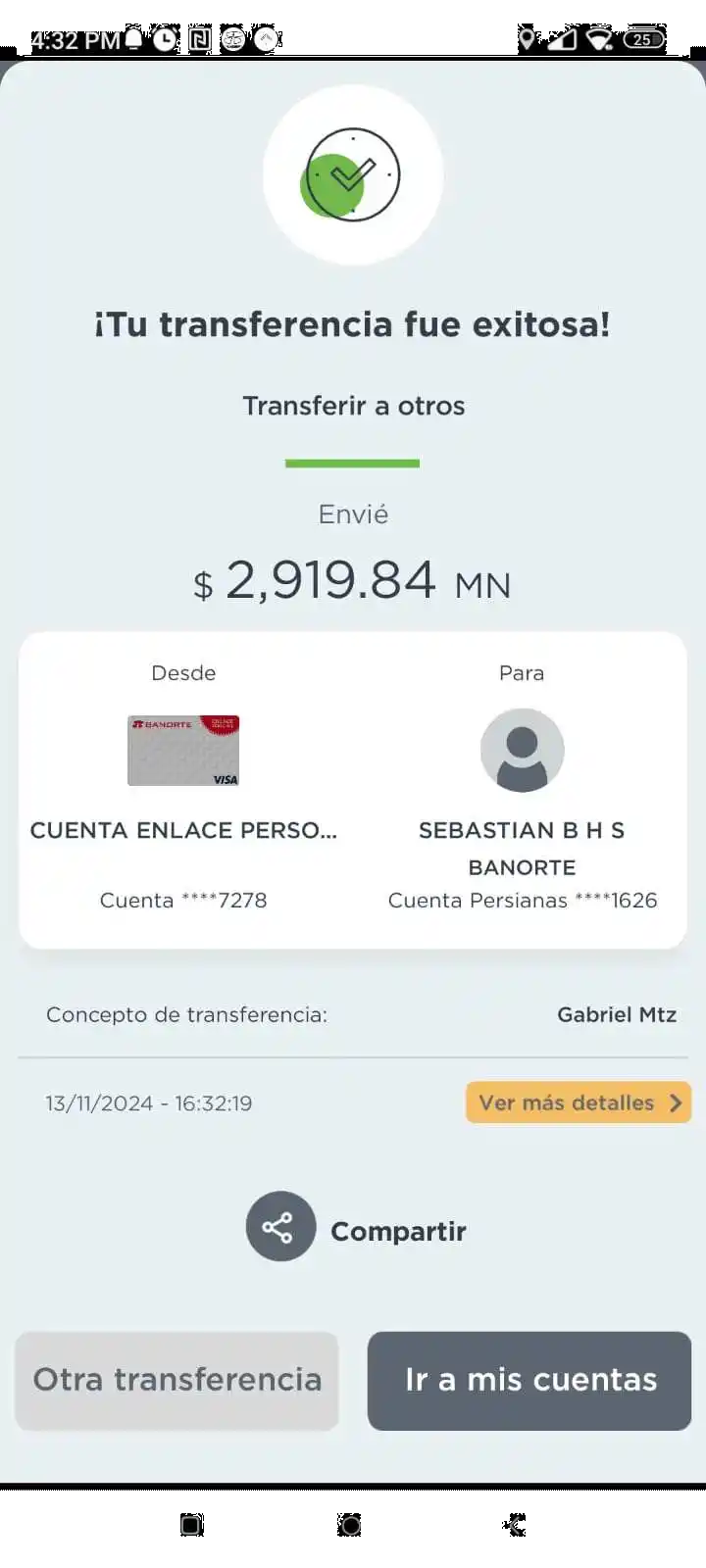This screenshot has width=706, height=1568.
Task: Share the transfer receipt via Compartir
Action: tap(281, 1227)
